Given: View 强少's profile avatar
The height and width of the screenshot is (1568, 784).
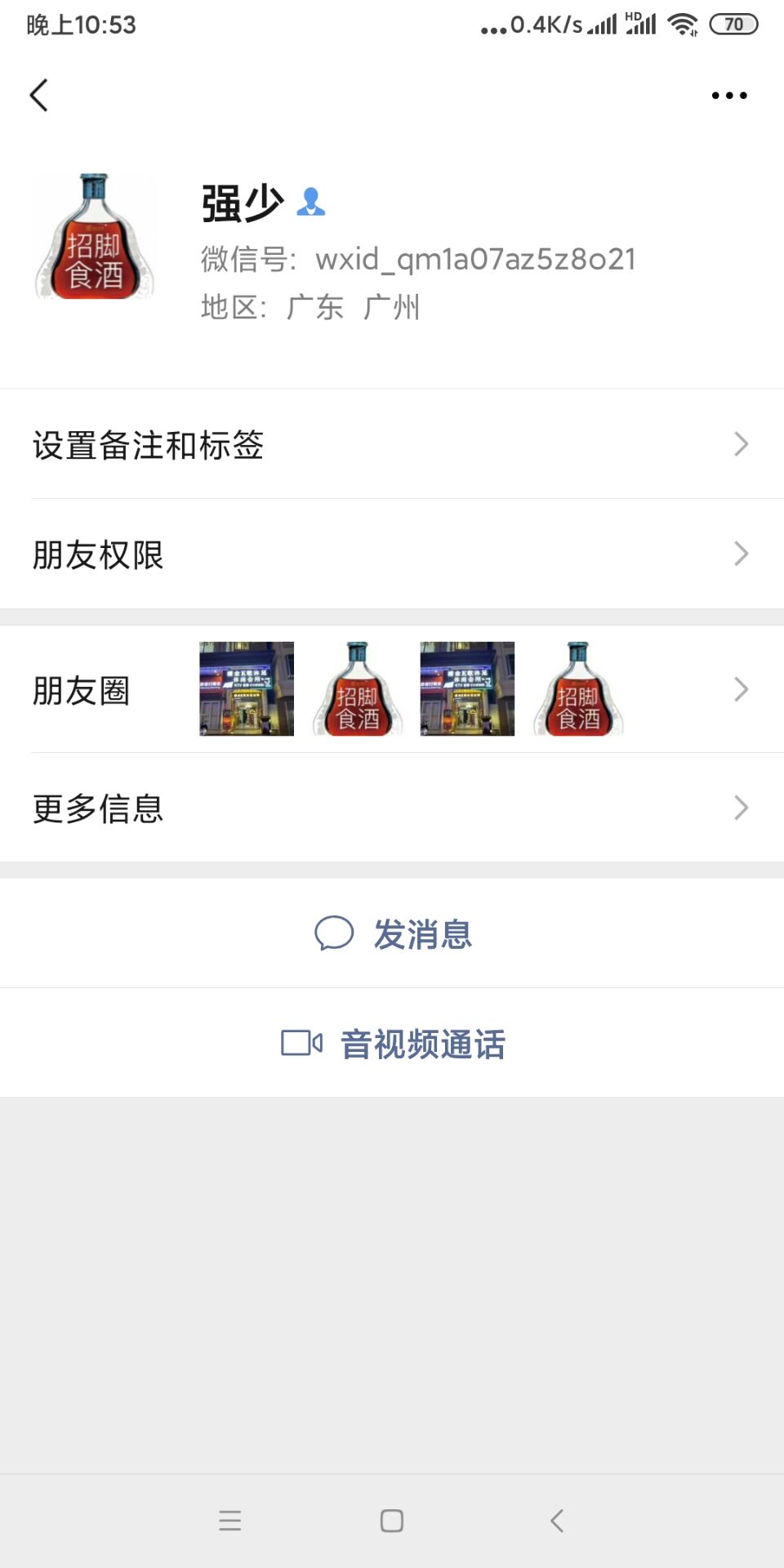Looking at the screenshot, I should (x=94, y=237).
